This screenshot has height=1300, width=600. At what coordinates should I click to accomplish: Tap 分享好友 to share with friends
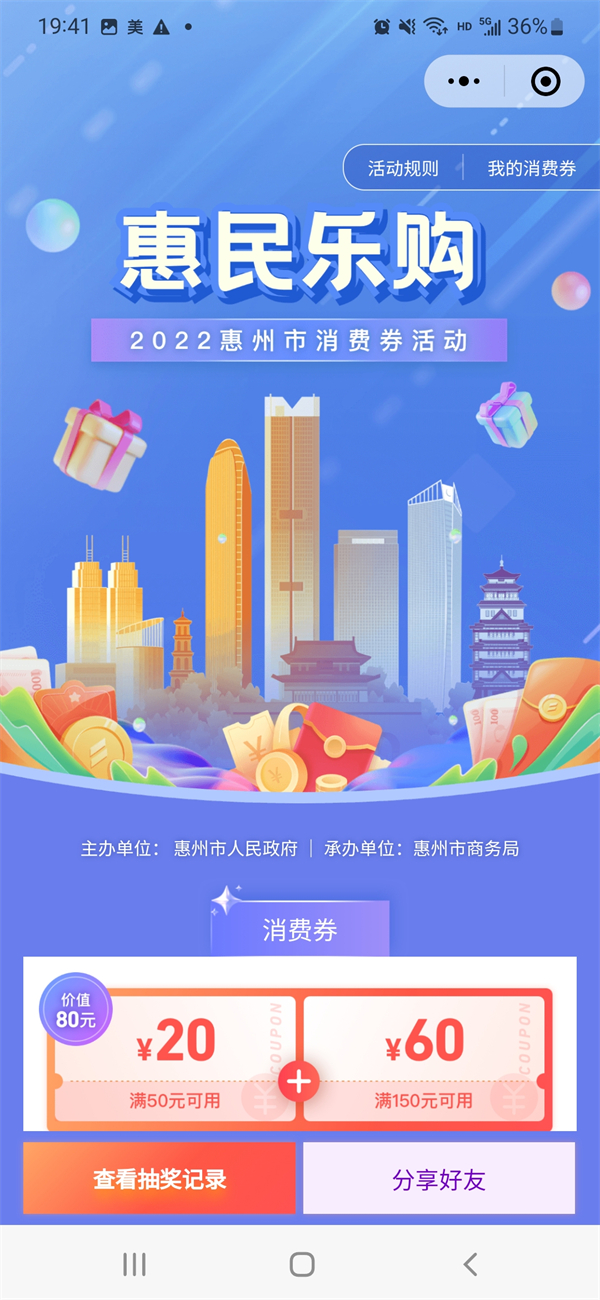(x=439, y=1178)
